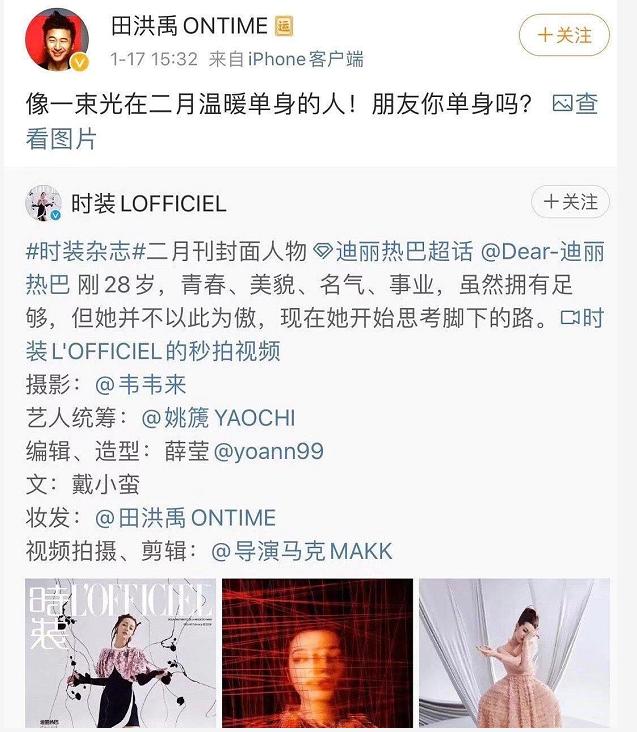Follow 田洪禹 ONTIME with the 关注 button
This screenshot has width=637, height=732.
[x=564, y=36]
